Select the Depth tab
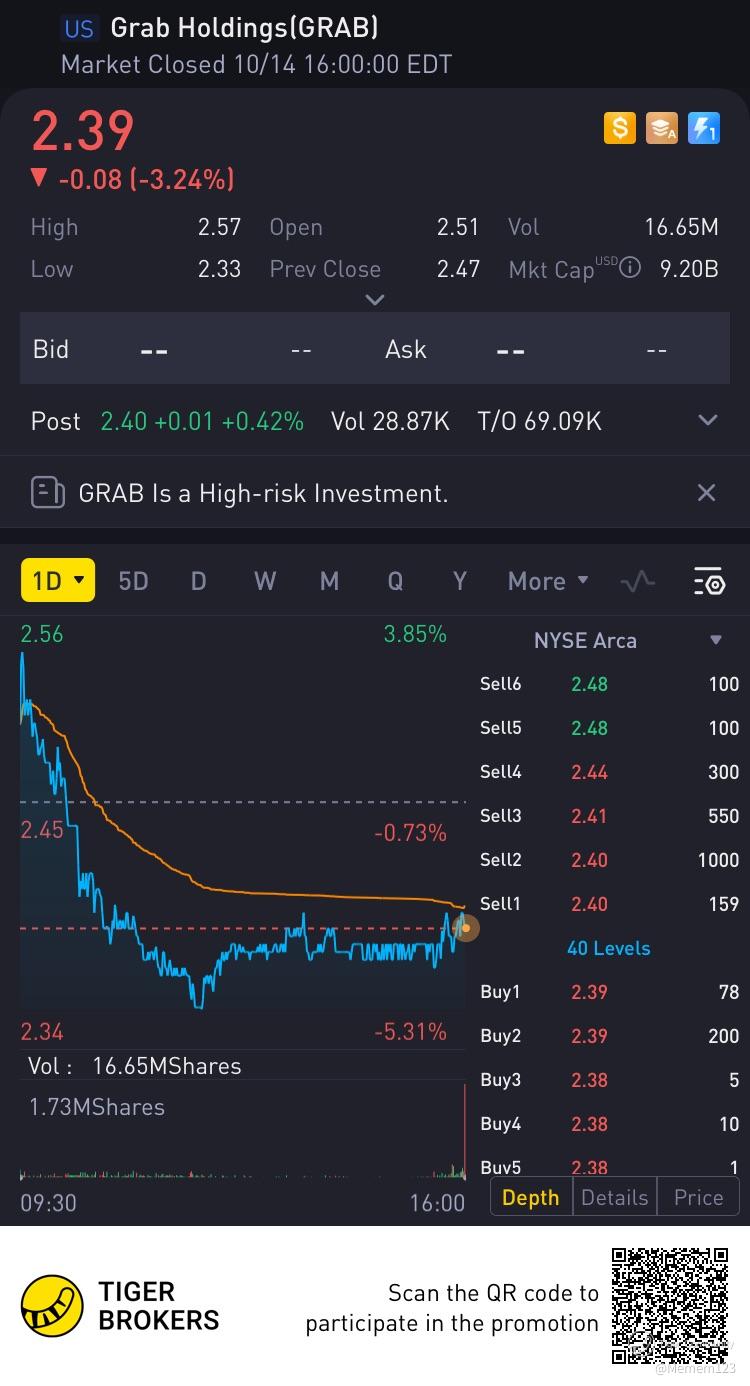 530,1197
